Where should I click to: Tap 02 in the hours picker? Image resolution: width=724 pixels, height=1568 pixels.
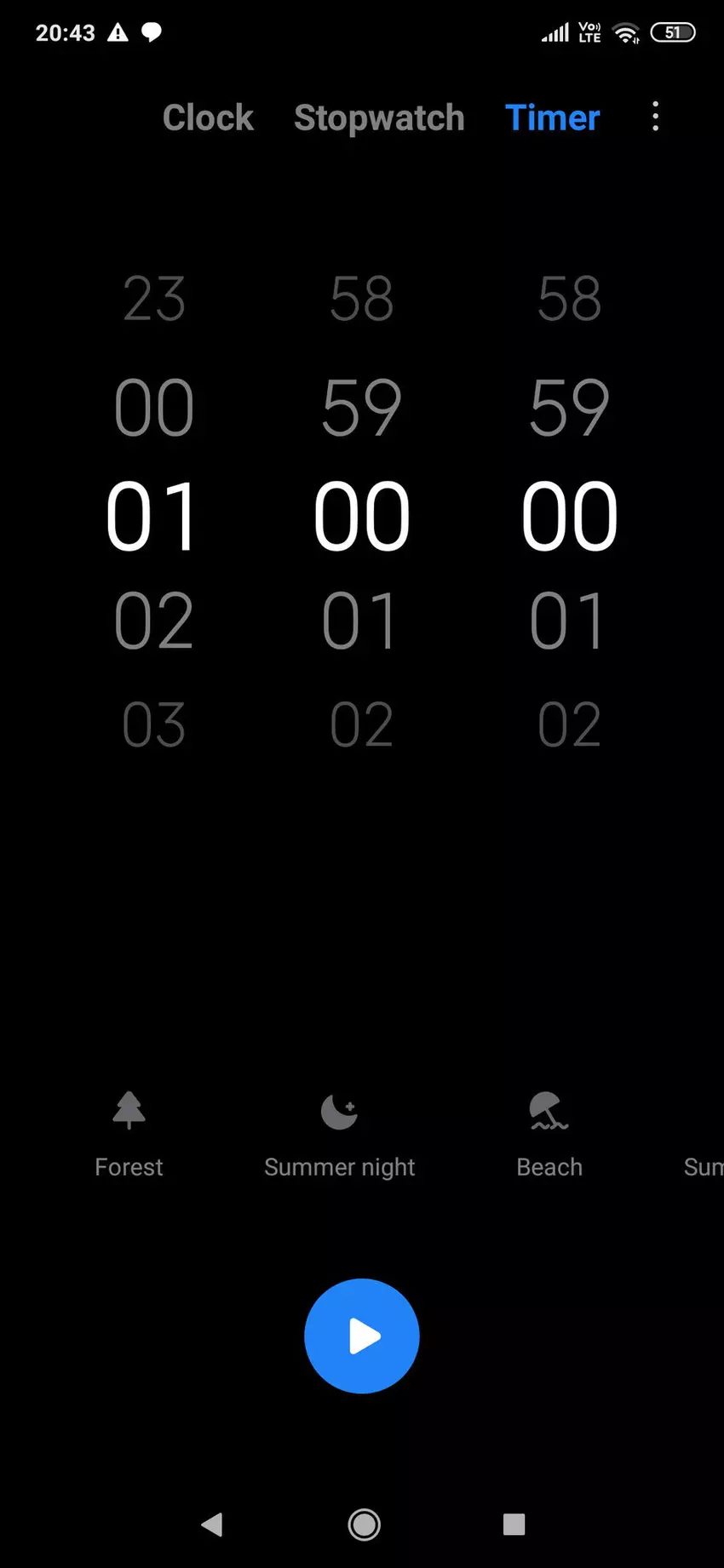pos(154,621)
